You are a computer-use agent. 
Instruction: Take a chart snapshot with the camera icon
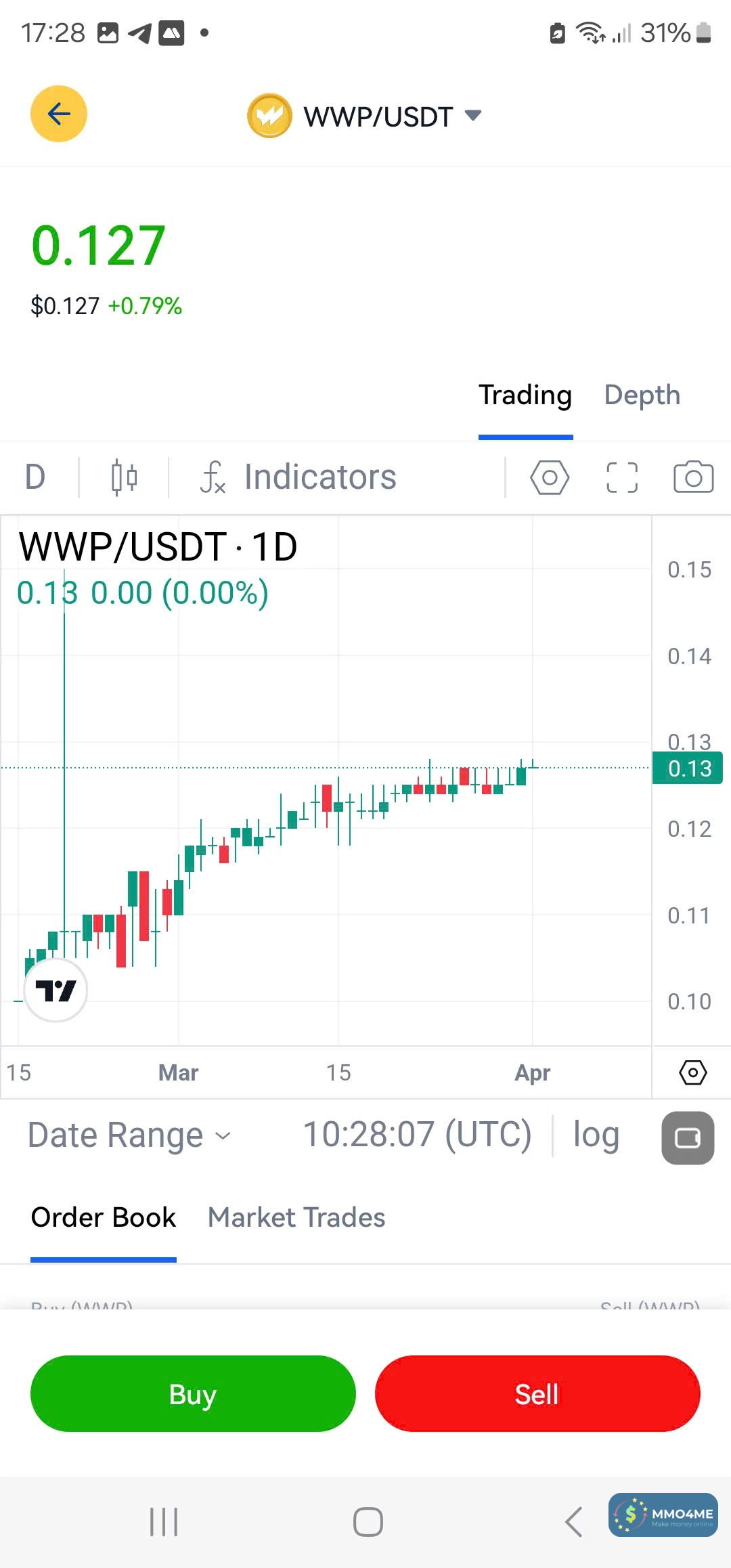tap(693, 477)
